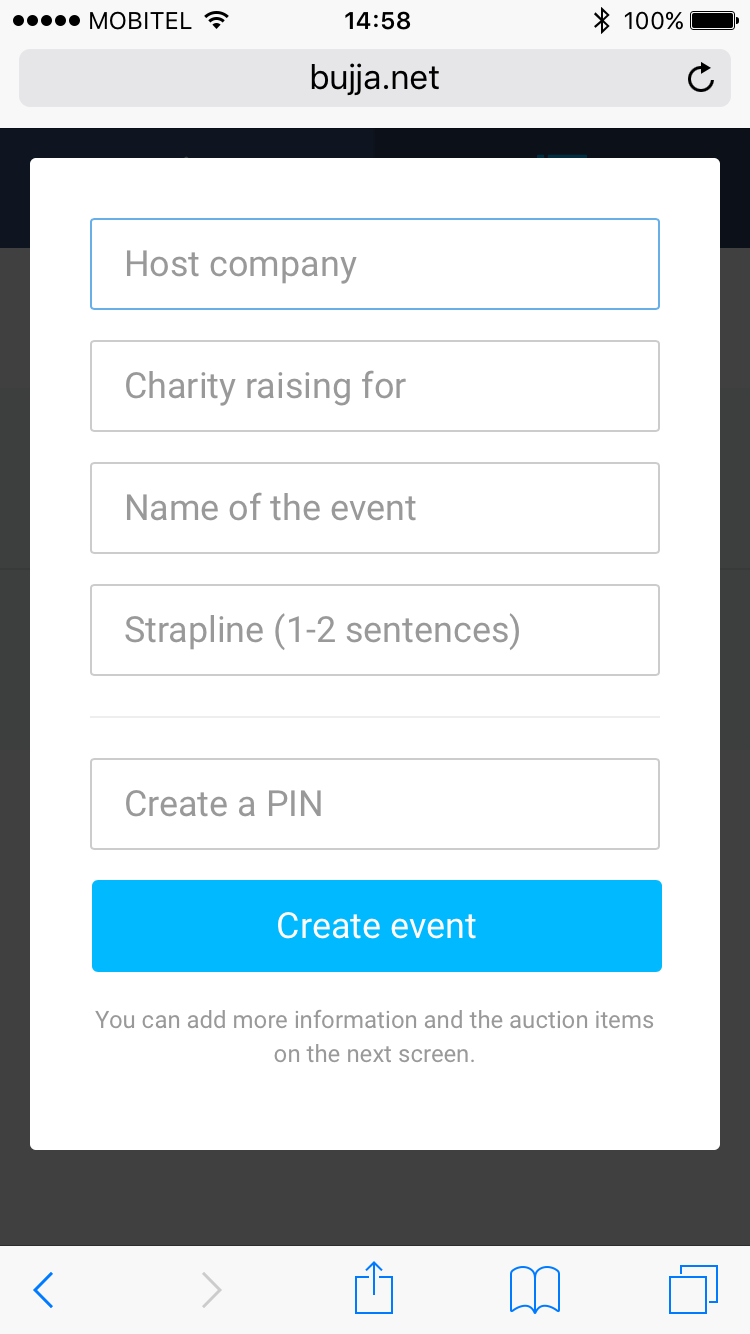Viewport: 750px width, 1334px height.
Task: Submit with the Create event button
Action: pyautogui.click(x=377, y=926)
